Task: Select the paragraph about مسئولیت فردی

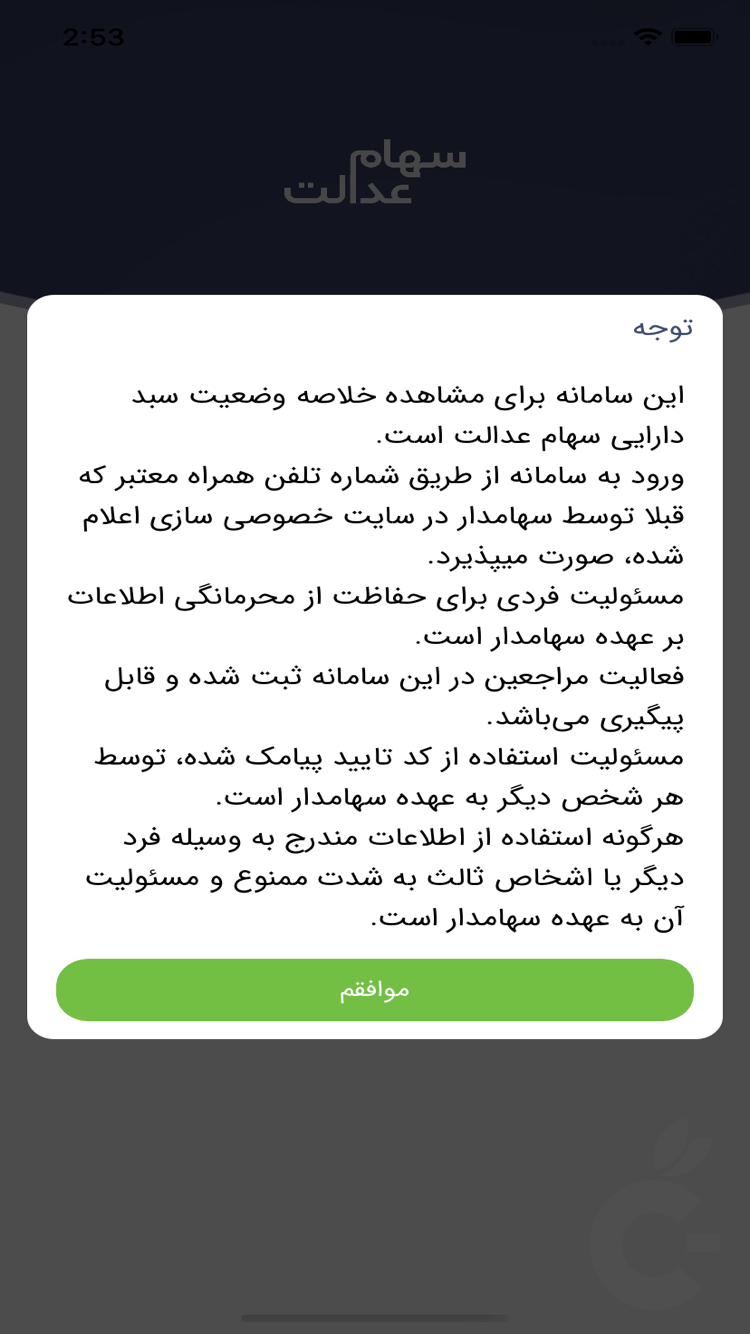Action: tap(373, 615)
